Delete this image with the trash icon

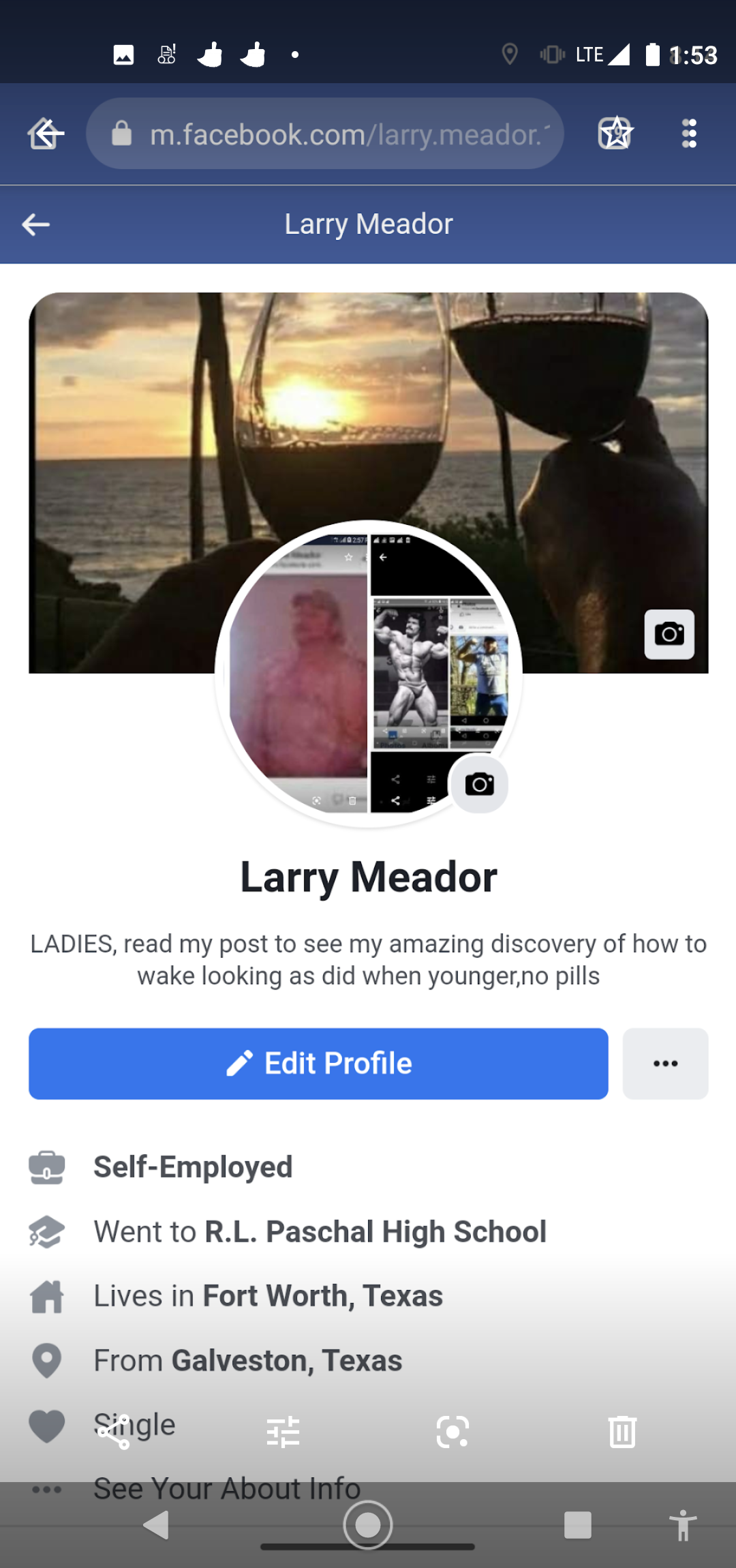coord(622,1432)
